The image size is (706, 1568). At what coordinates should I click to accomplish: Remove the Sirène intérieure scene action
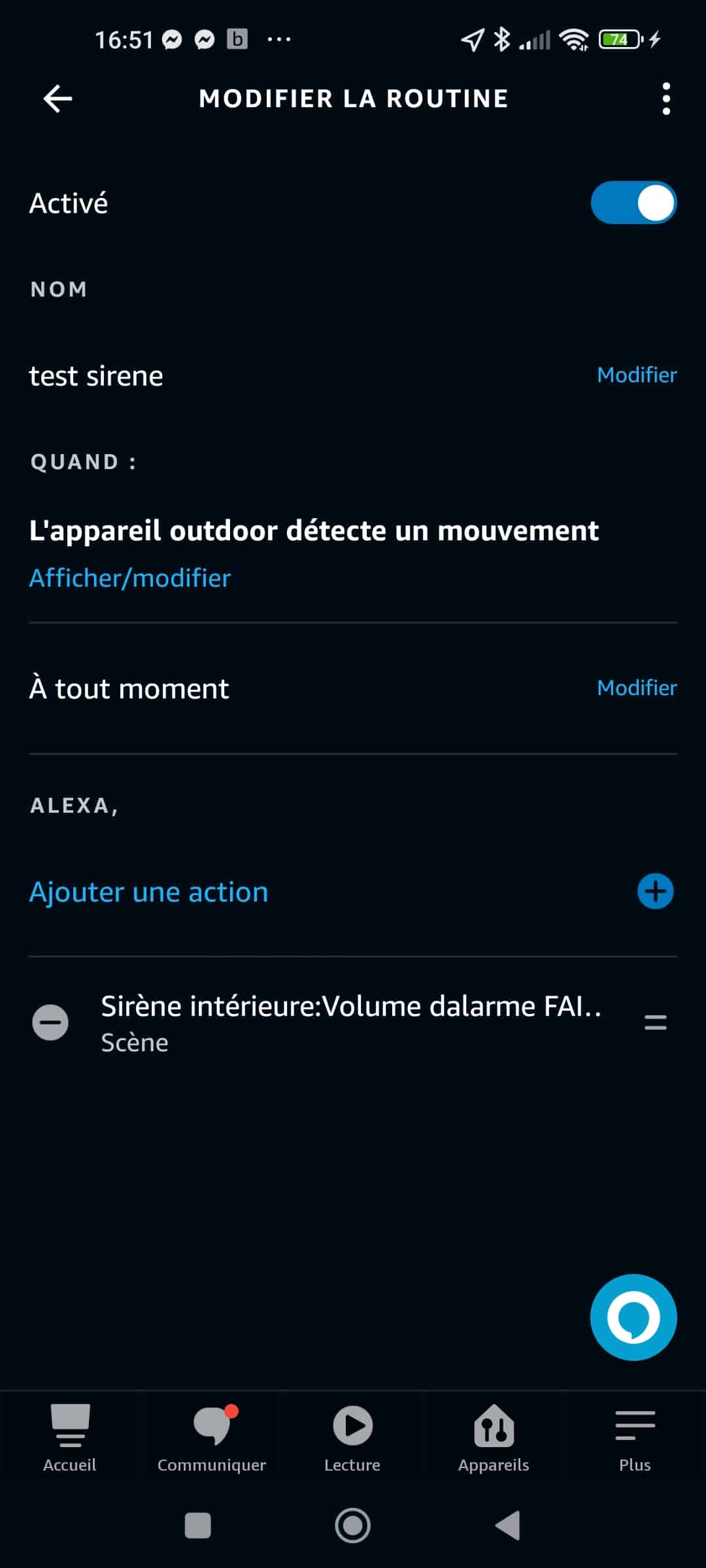[50, 1022]
